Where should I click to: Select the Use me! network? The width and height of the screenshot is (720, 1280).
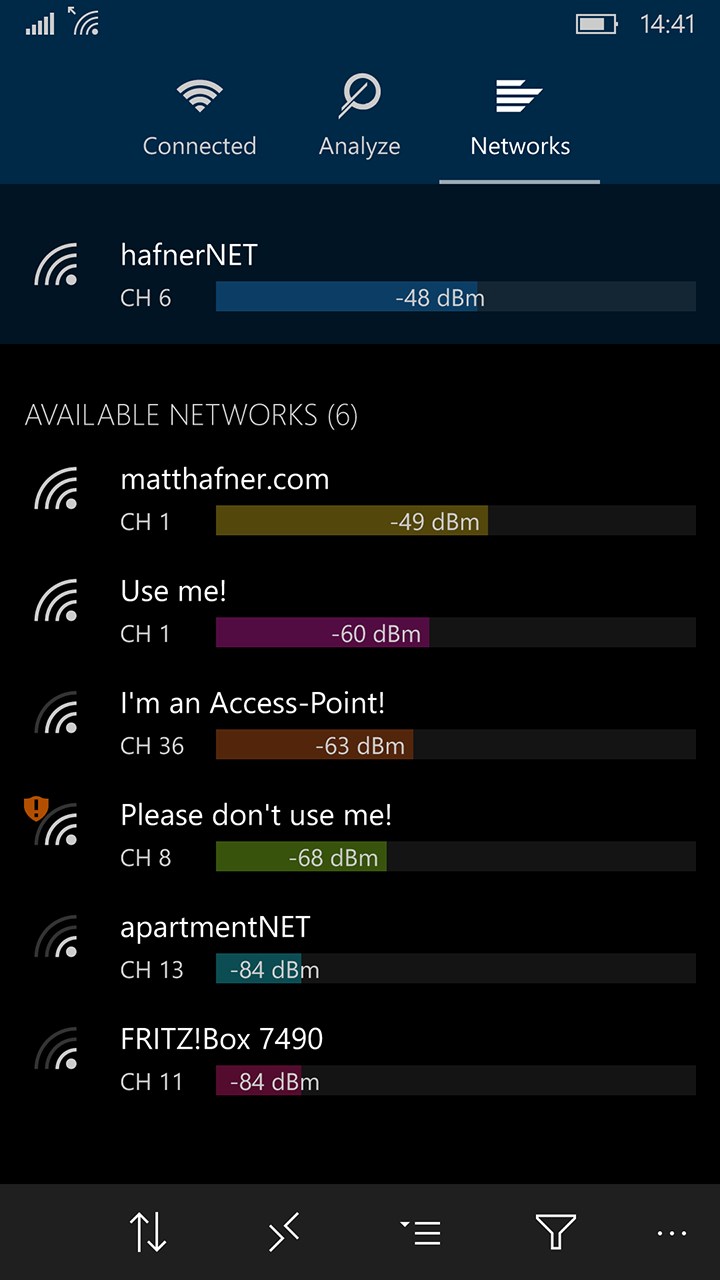pos(360,610)
